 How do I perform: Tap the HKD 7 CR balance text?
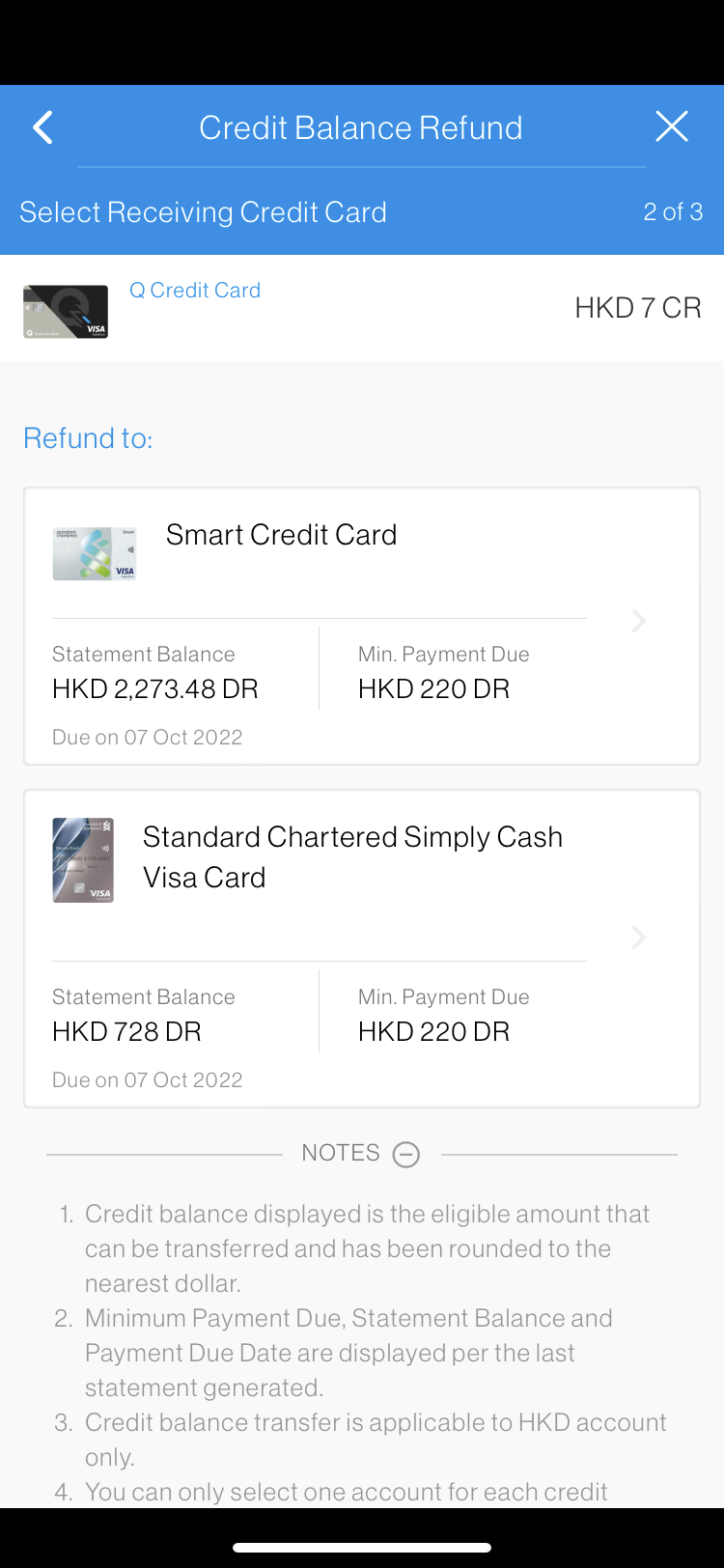click(638, 307)
